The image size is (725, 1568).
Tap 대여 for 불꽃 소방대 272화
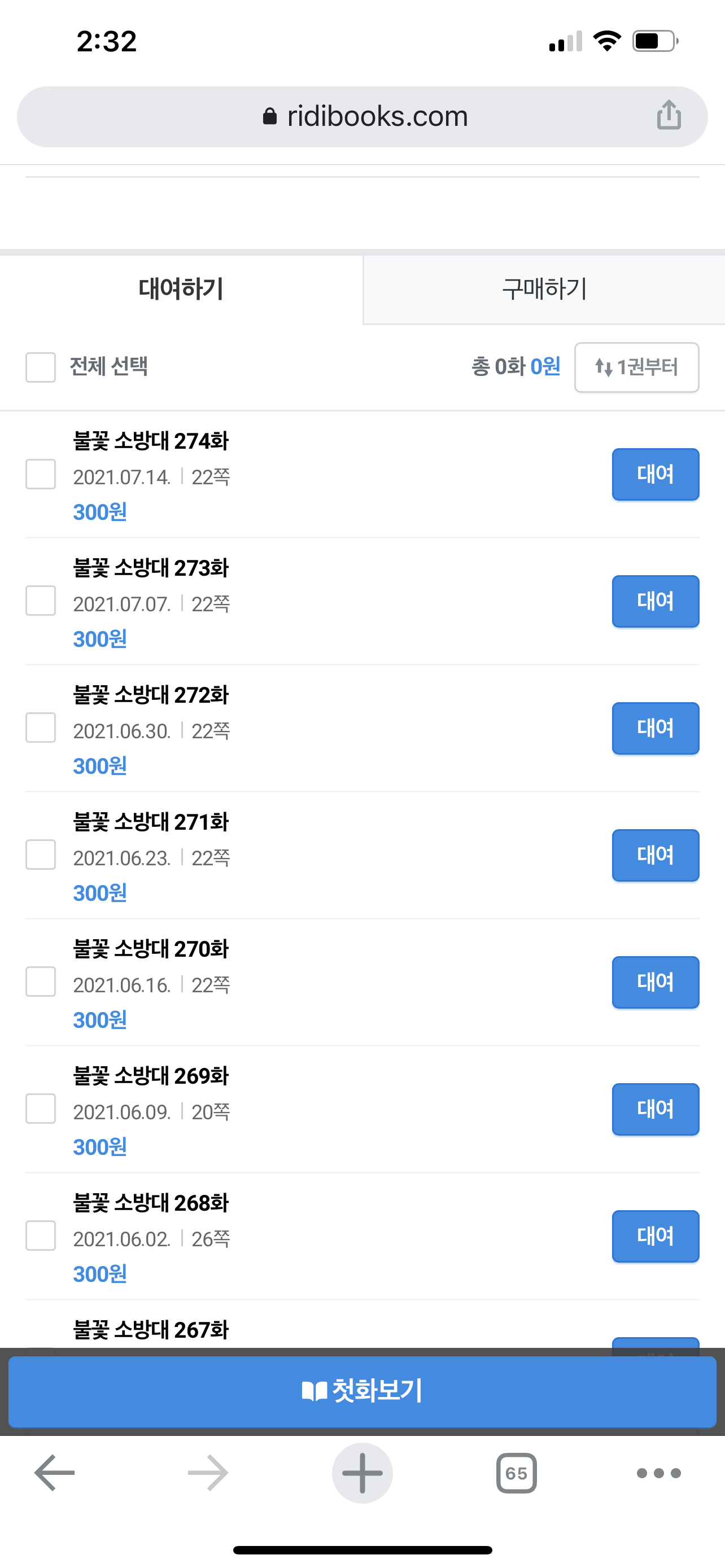pos(655,728)
